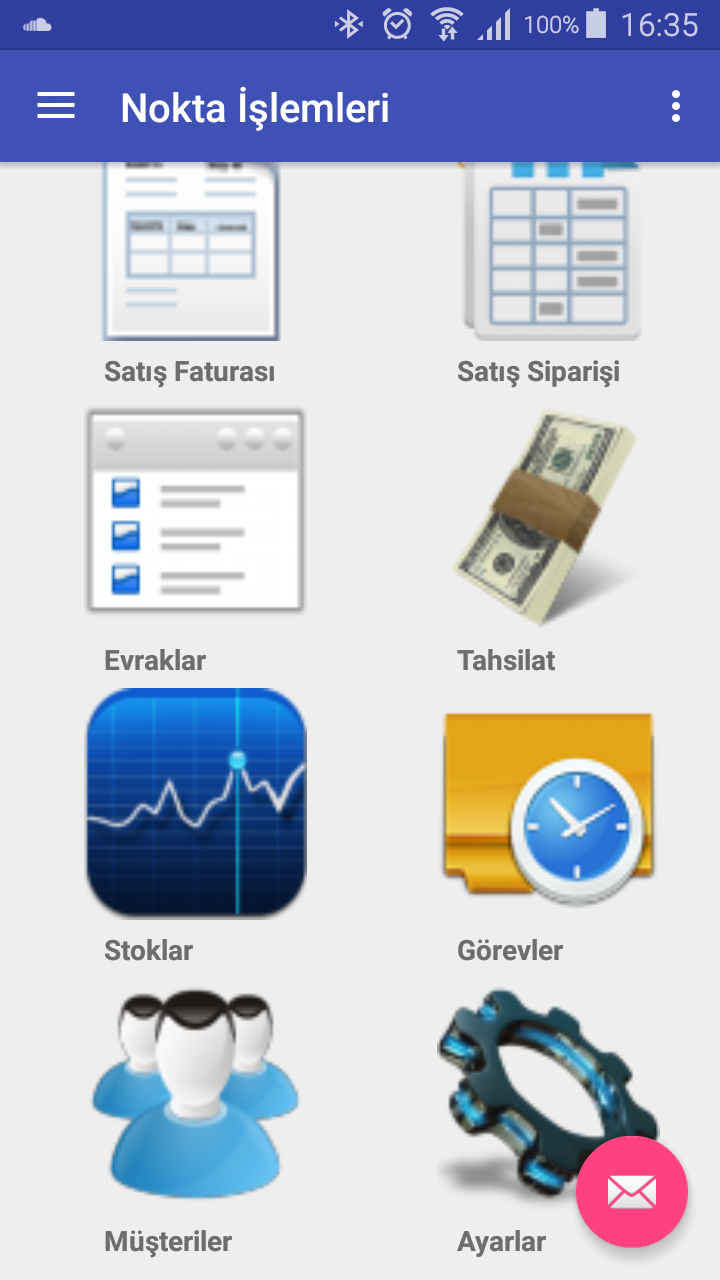Open the overflow menu

pos(676,107)
